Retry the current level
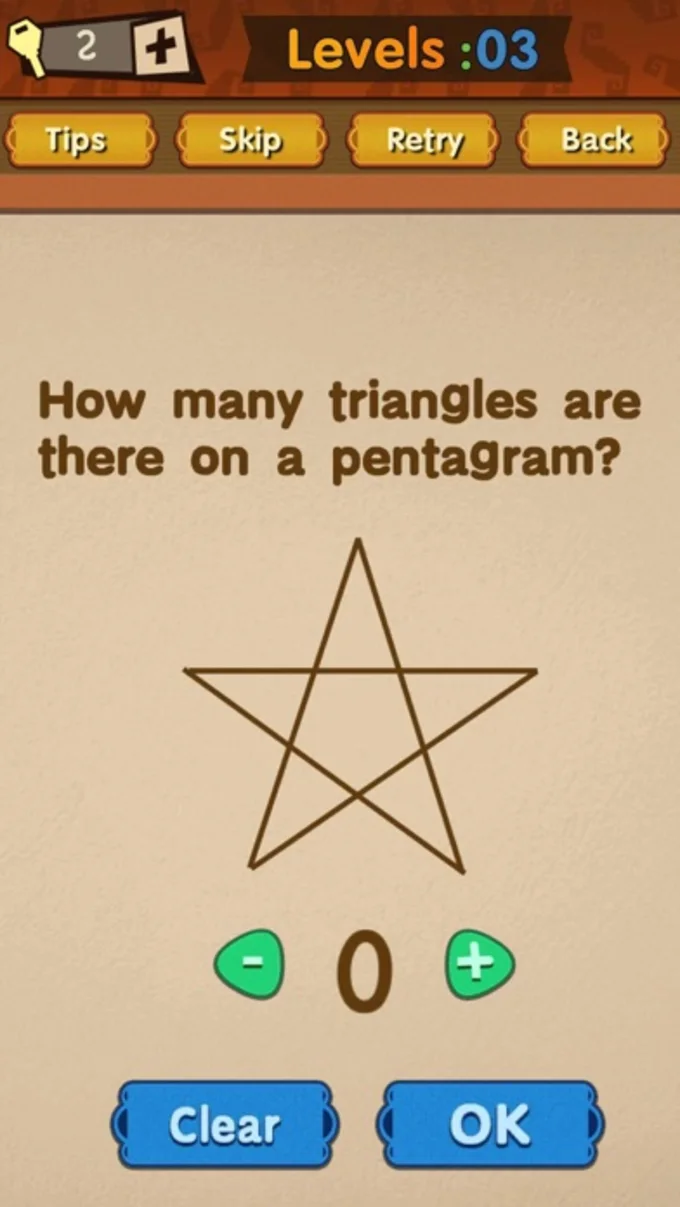The width and height of the screenshot is (680, 1207). 423,140
